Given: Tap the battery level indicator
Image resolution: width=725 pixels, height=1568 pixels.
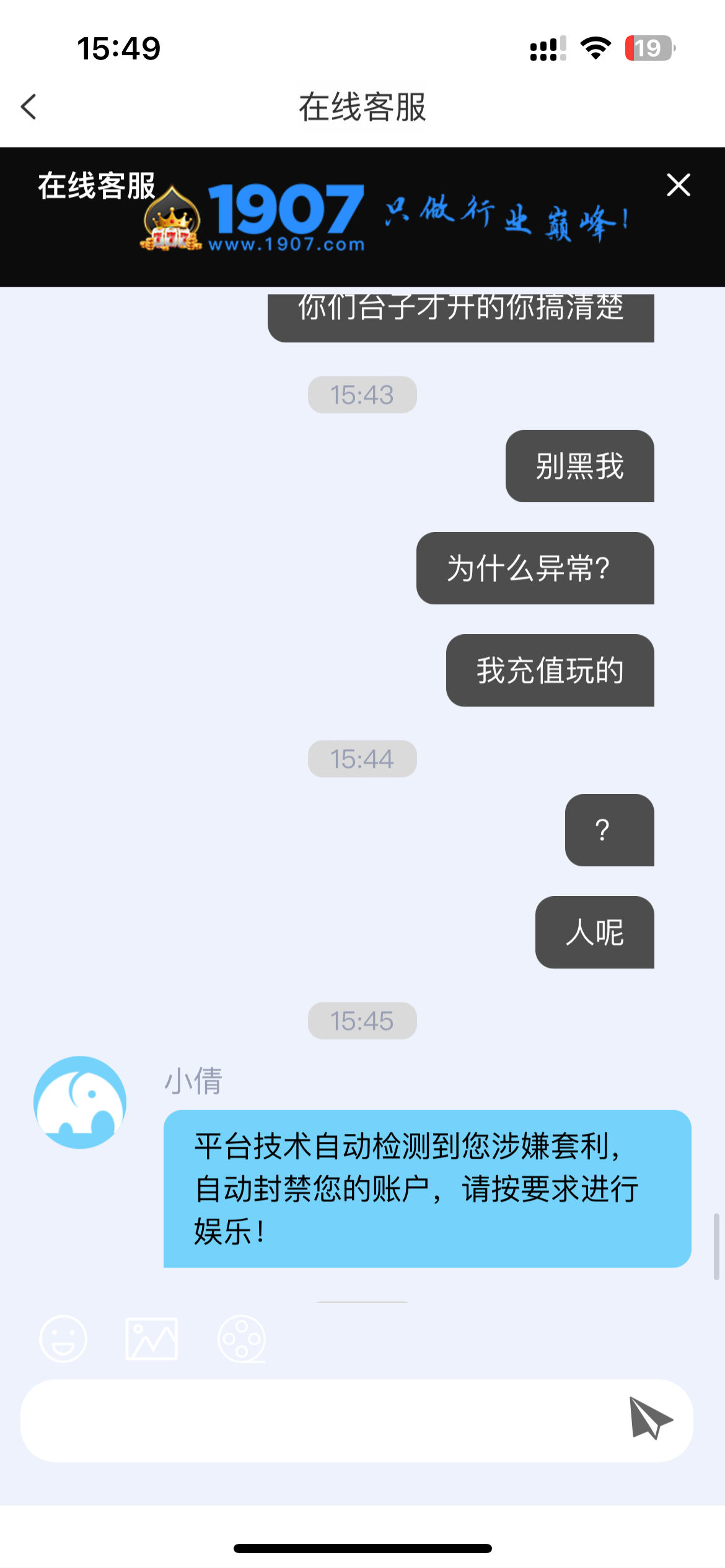Looking at the screenshot, I should click(x=649, y=47).
